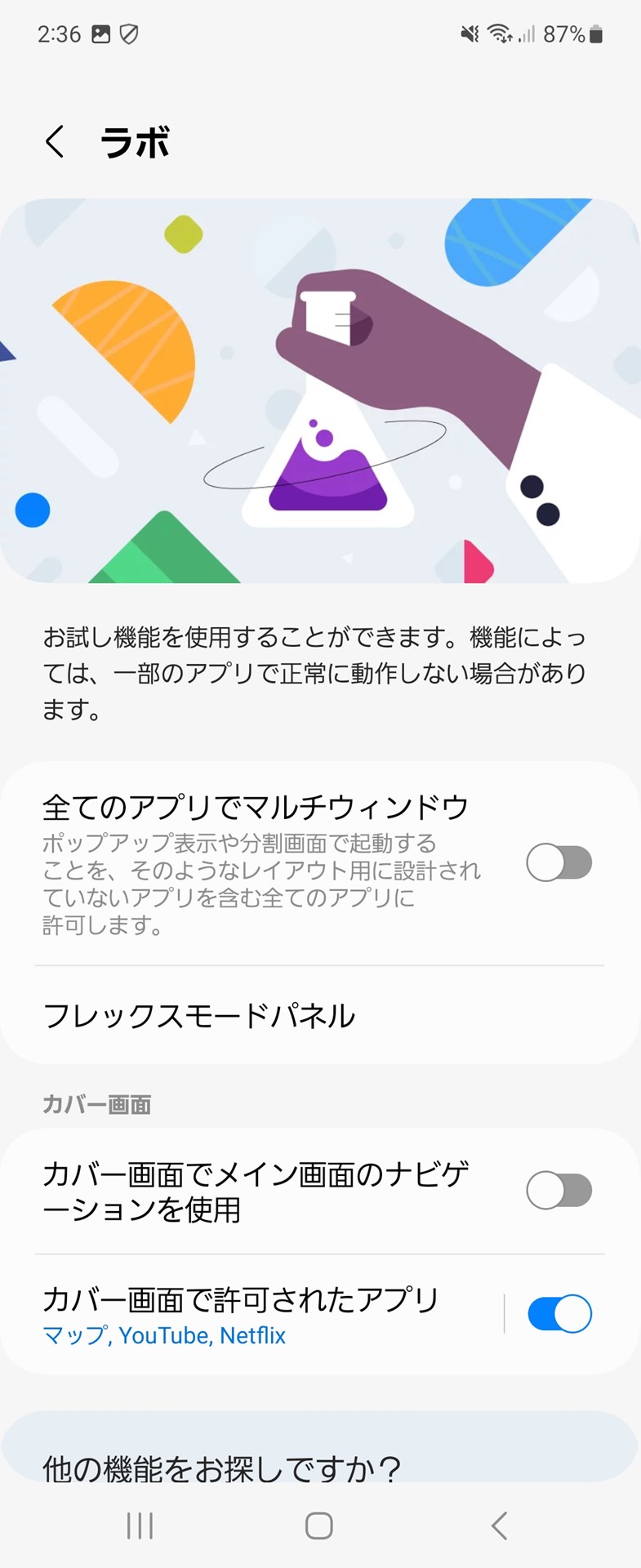Tap the shield icon in the status bar
The image size is (641, 1568).
[128, 33]
